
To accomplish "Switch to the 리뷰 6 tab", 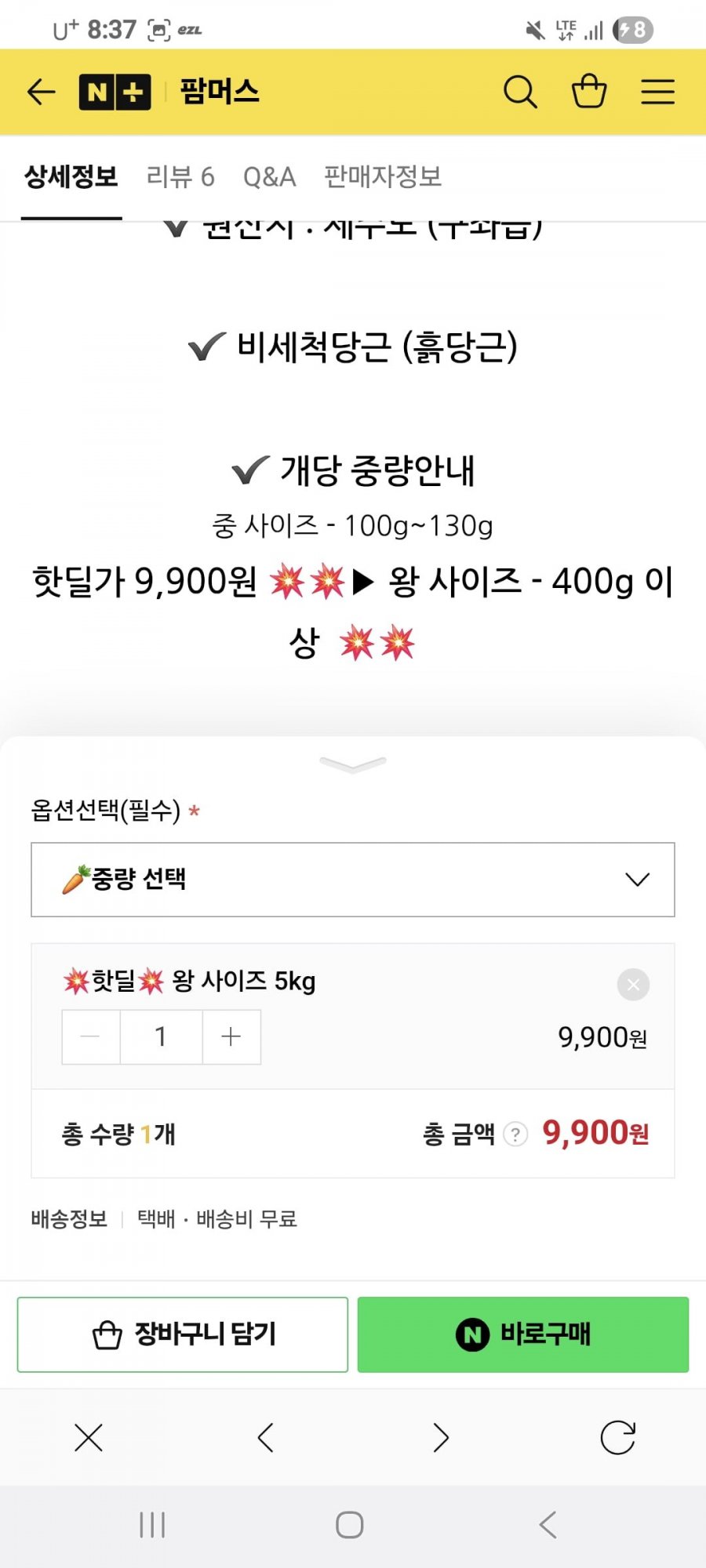I will (x=180, y=177).
